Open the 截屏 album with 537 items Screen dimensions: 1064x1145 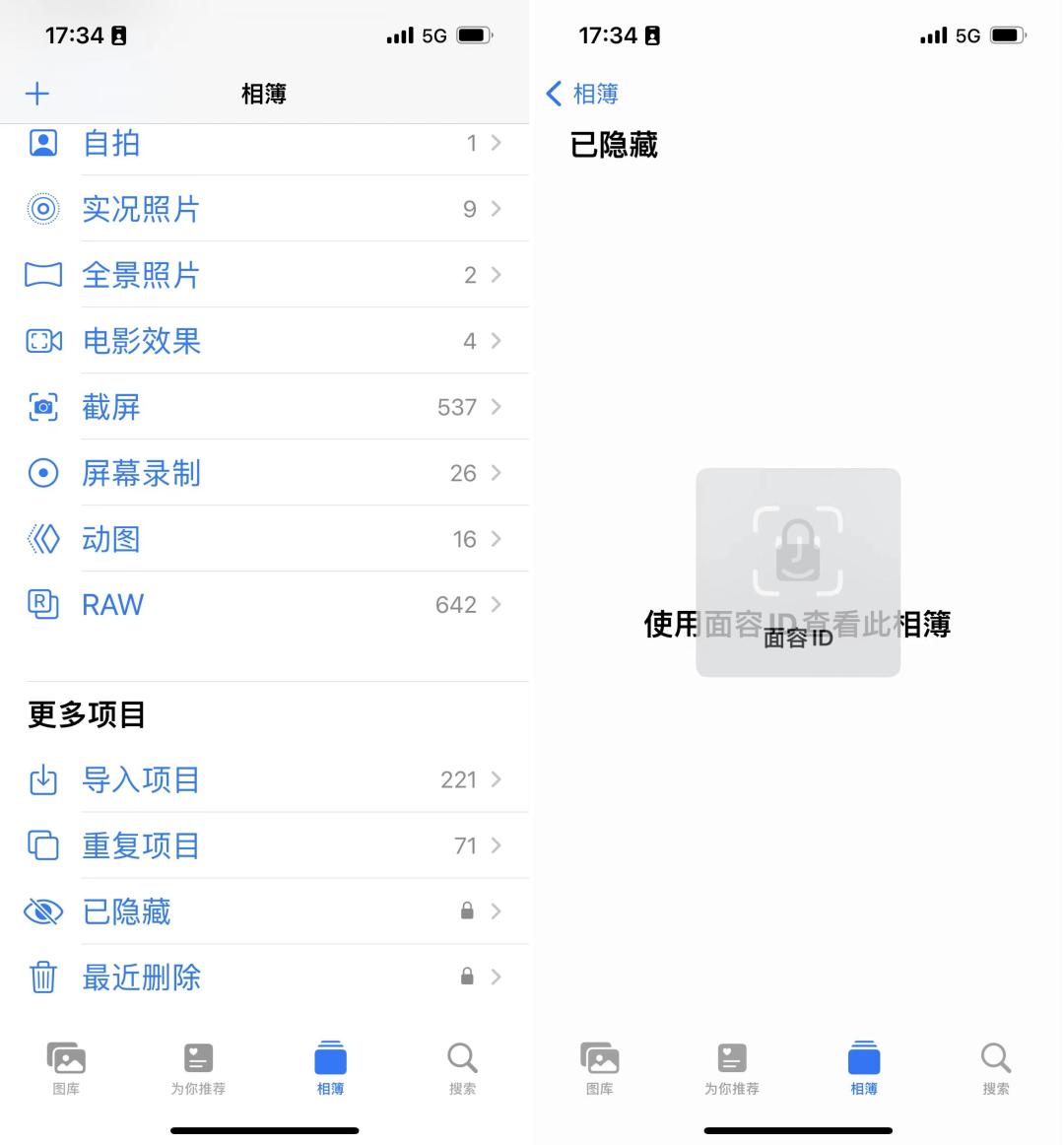tap(264, 407)
